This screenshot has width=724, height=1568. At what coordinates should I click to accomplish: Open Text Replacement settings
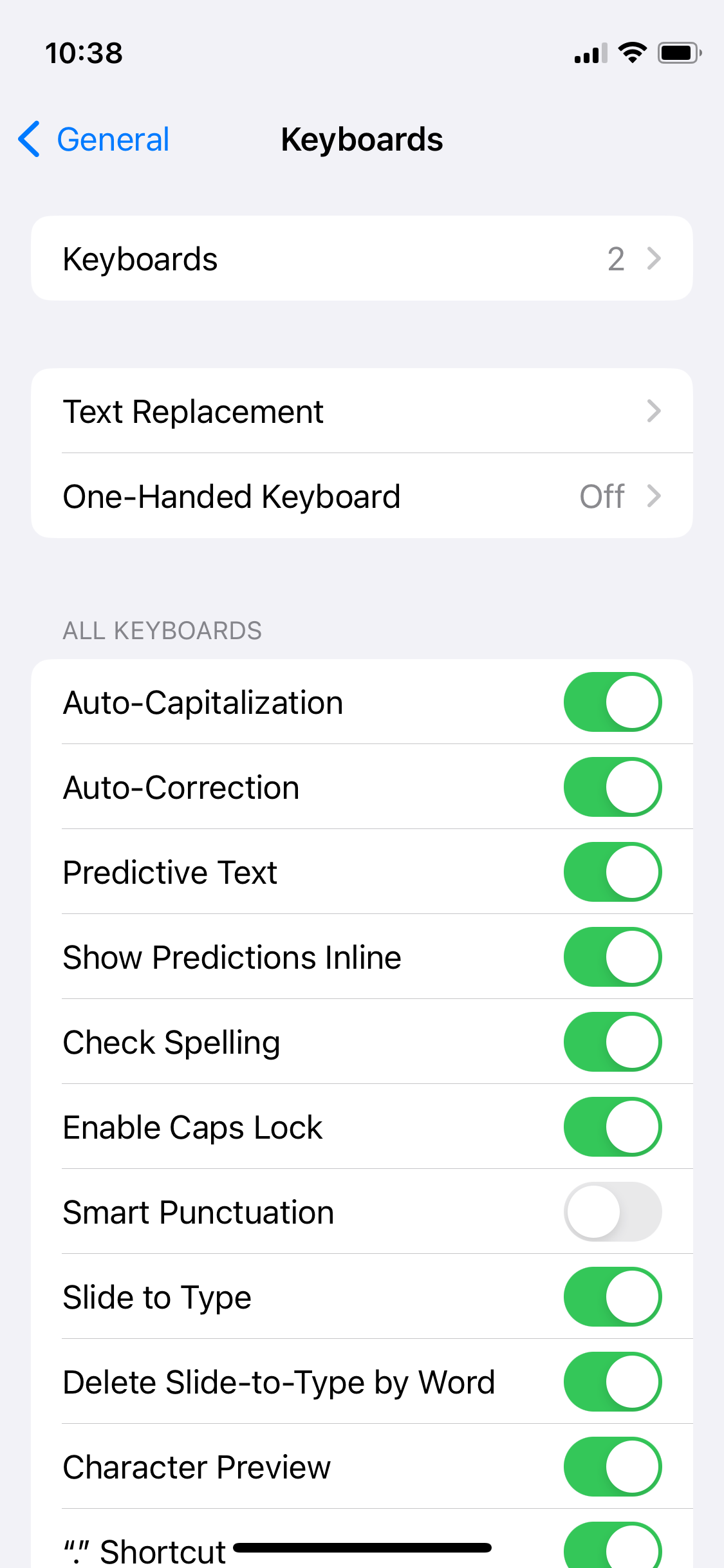362,411
